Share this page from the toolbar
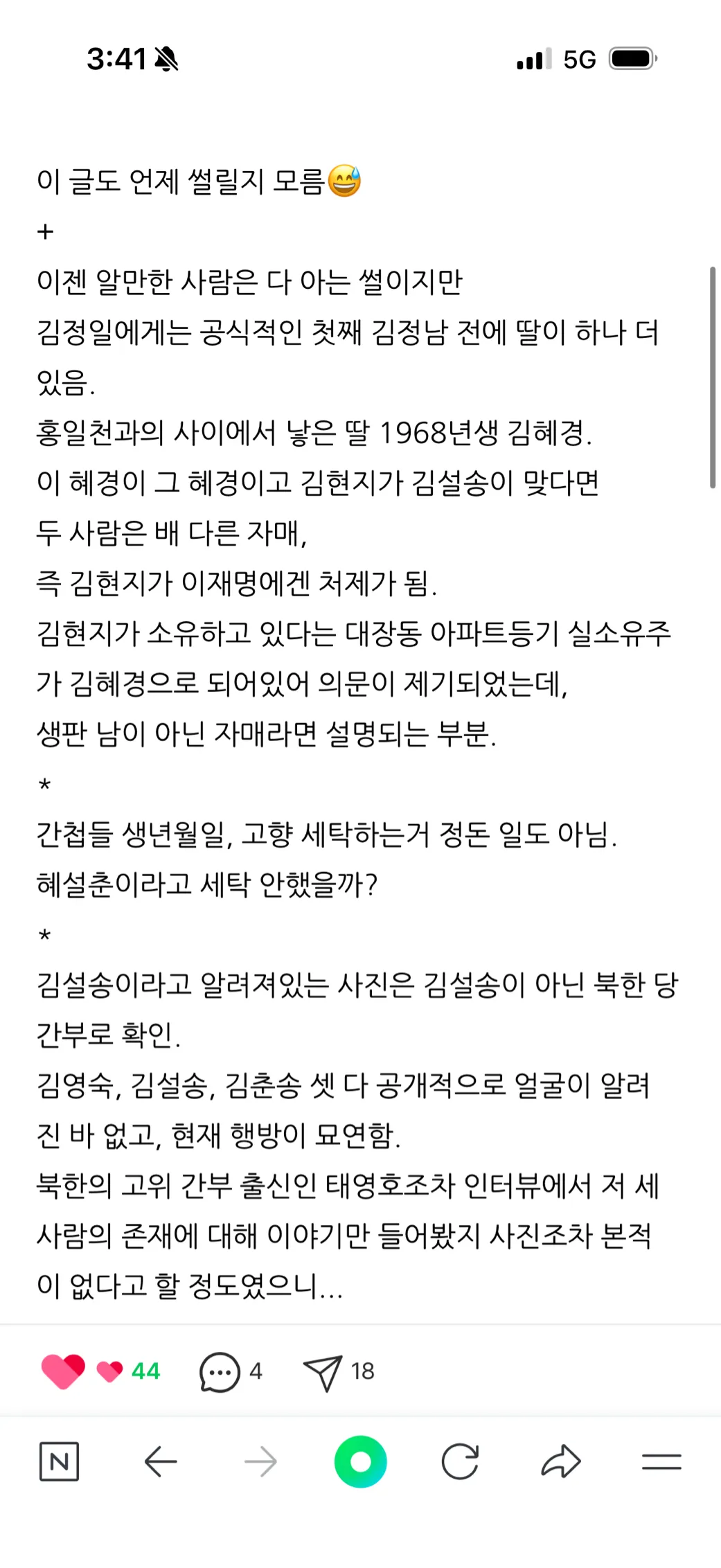The height and width of the screenshot is (1568, 721). [x=560, y=1462]
